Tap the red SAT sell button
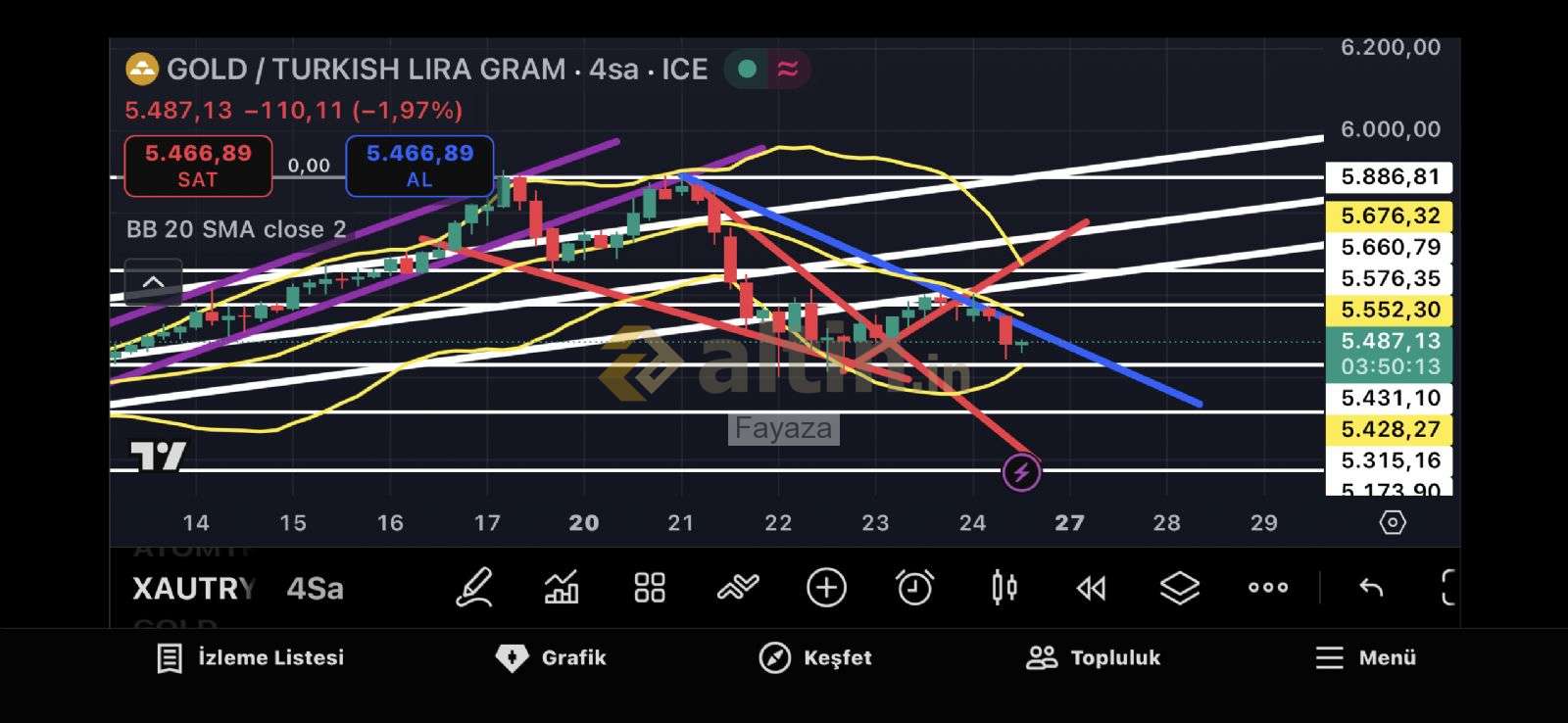 coord(198,166)
